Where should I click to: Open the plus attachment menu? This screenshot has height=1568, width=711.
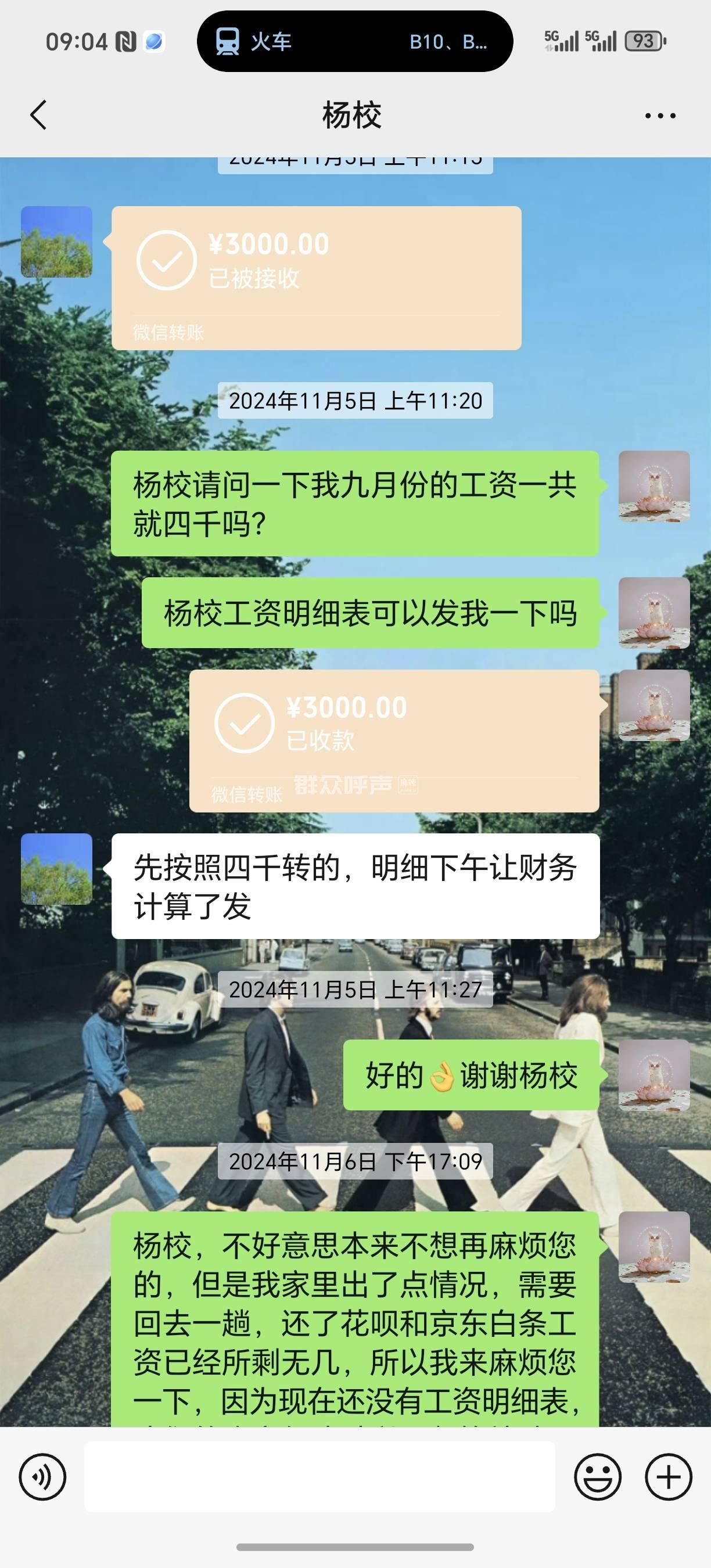click(x=669, y=1476)
